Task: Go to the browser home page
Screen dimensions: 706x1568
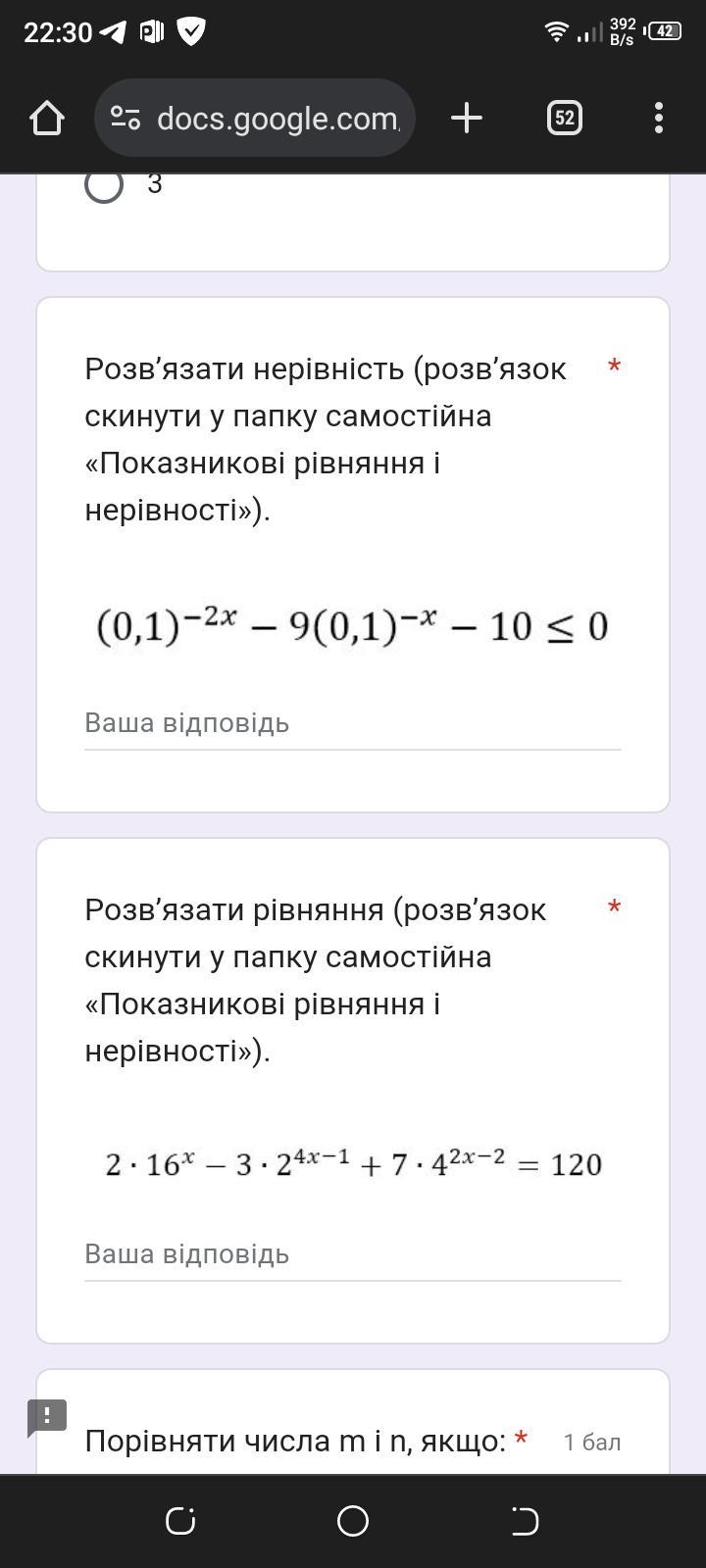Action: [46, 119]
